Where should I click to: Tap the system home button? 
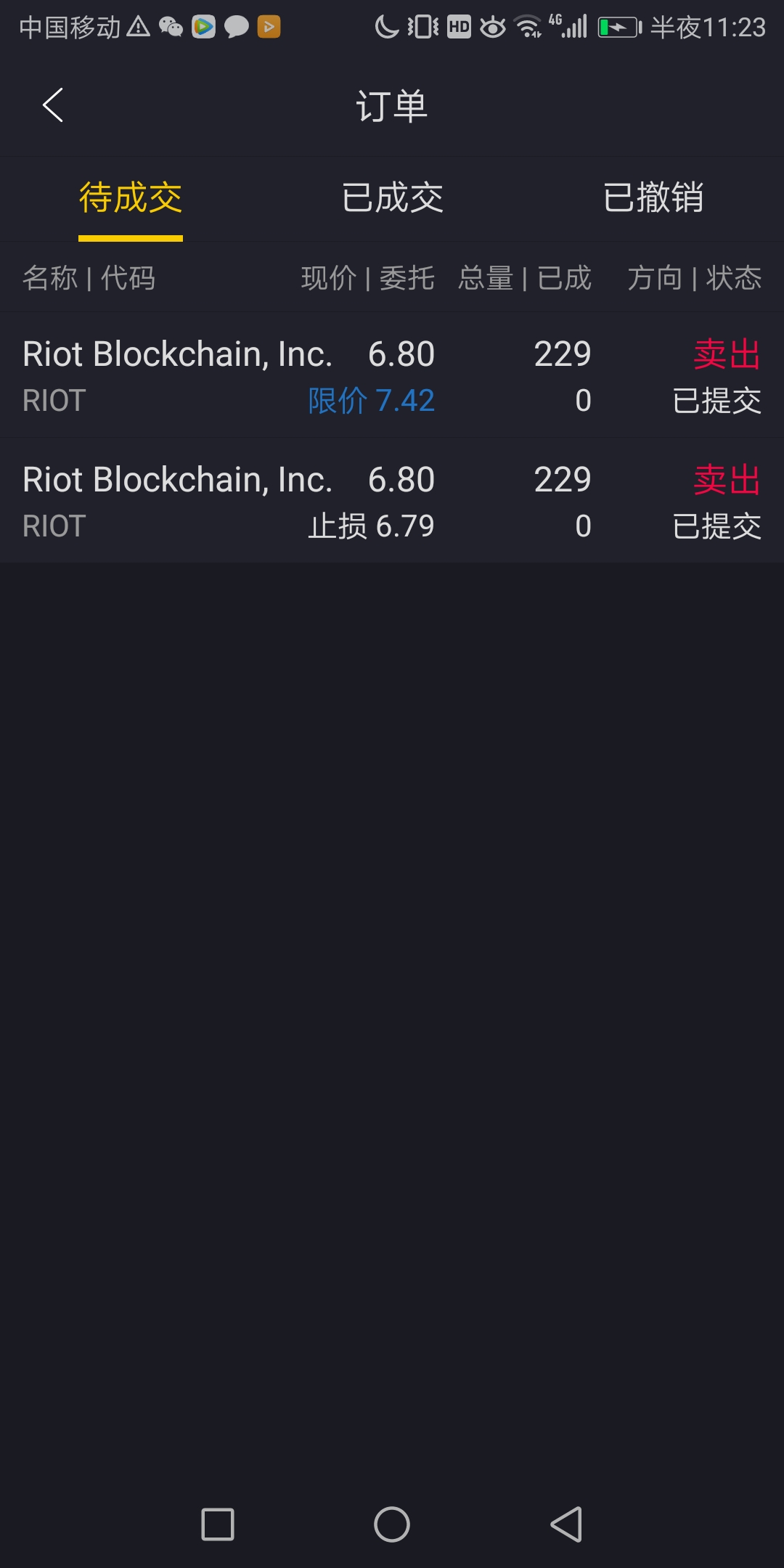click(x=392, y=1524)
